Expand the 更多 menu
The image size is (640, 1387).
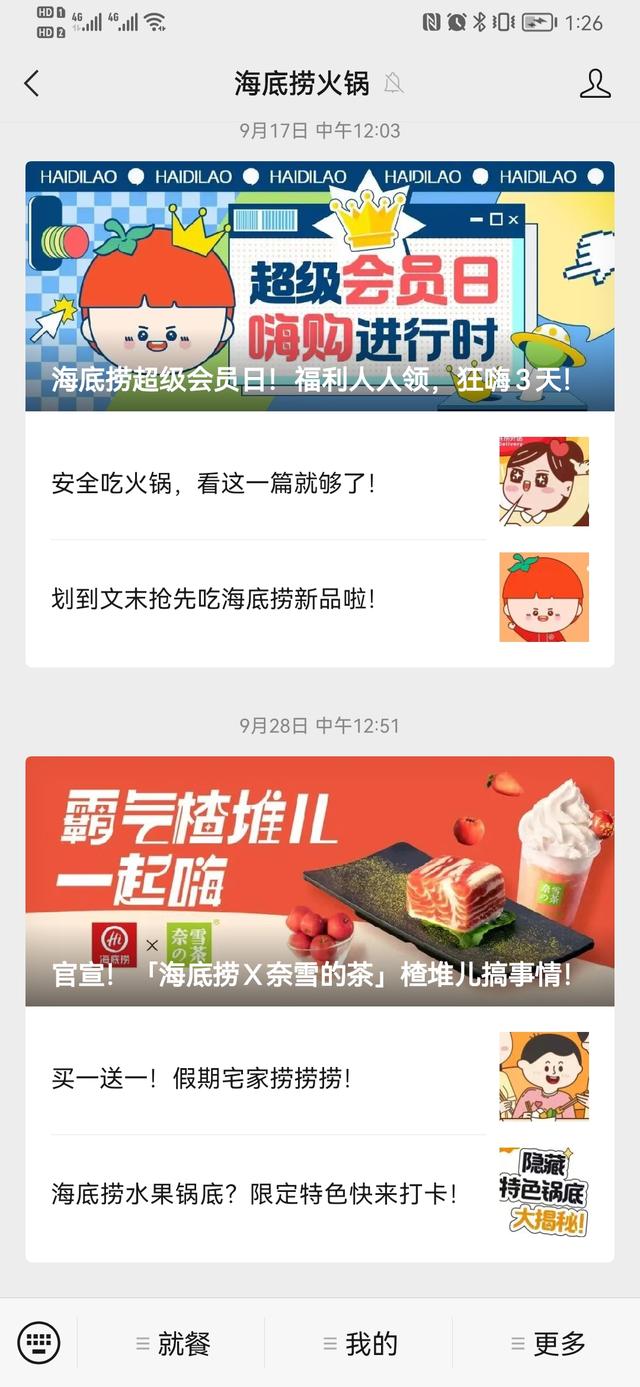[547, 1343]
